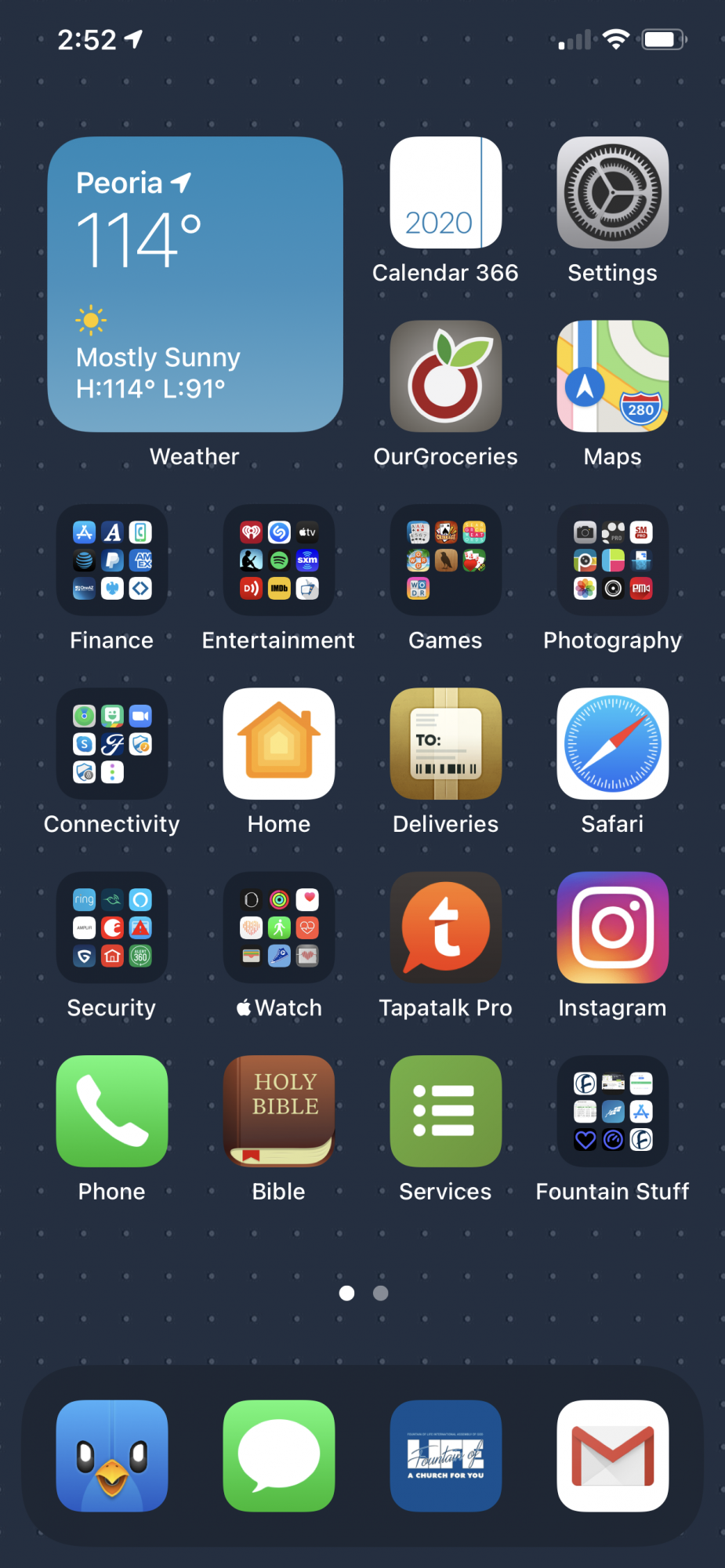Open the Peoria weather widget
This screenshot has height=1568, width=725.
tap(195, 284)
